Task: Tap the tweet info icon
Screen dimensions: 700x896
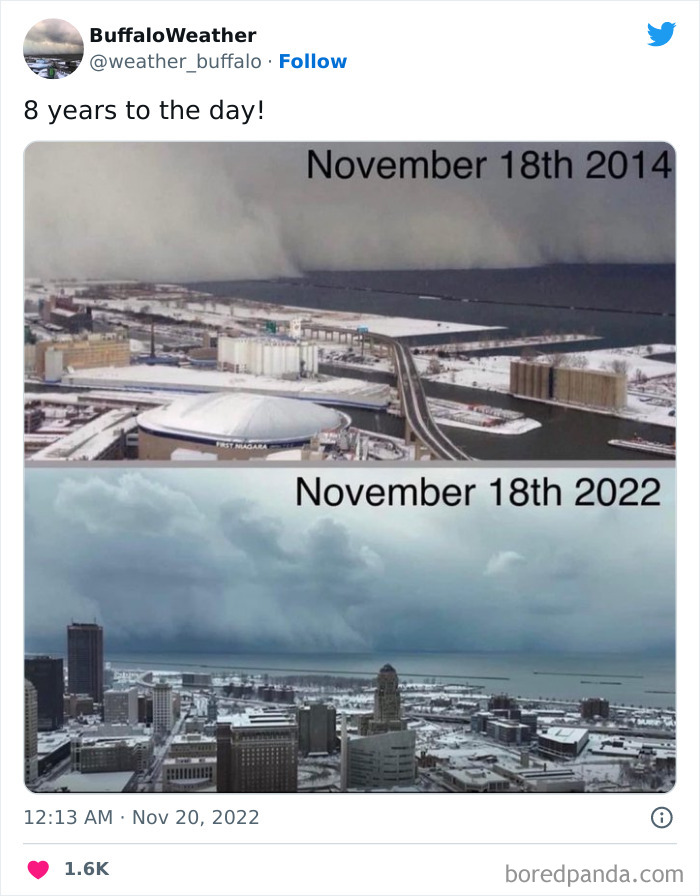Action: click(662, 818)
